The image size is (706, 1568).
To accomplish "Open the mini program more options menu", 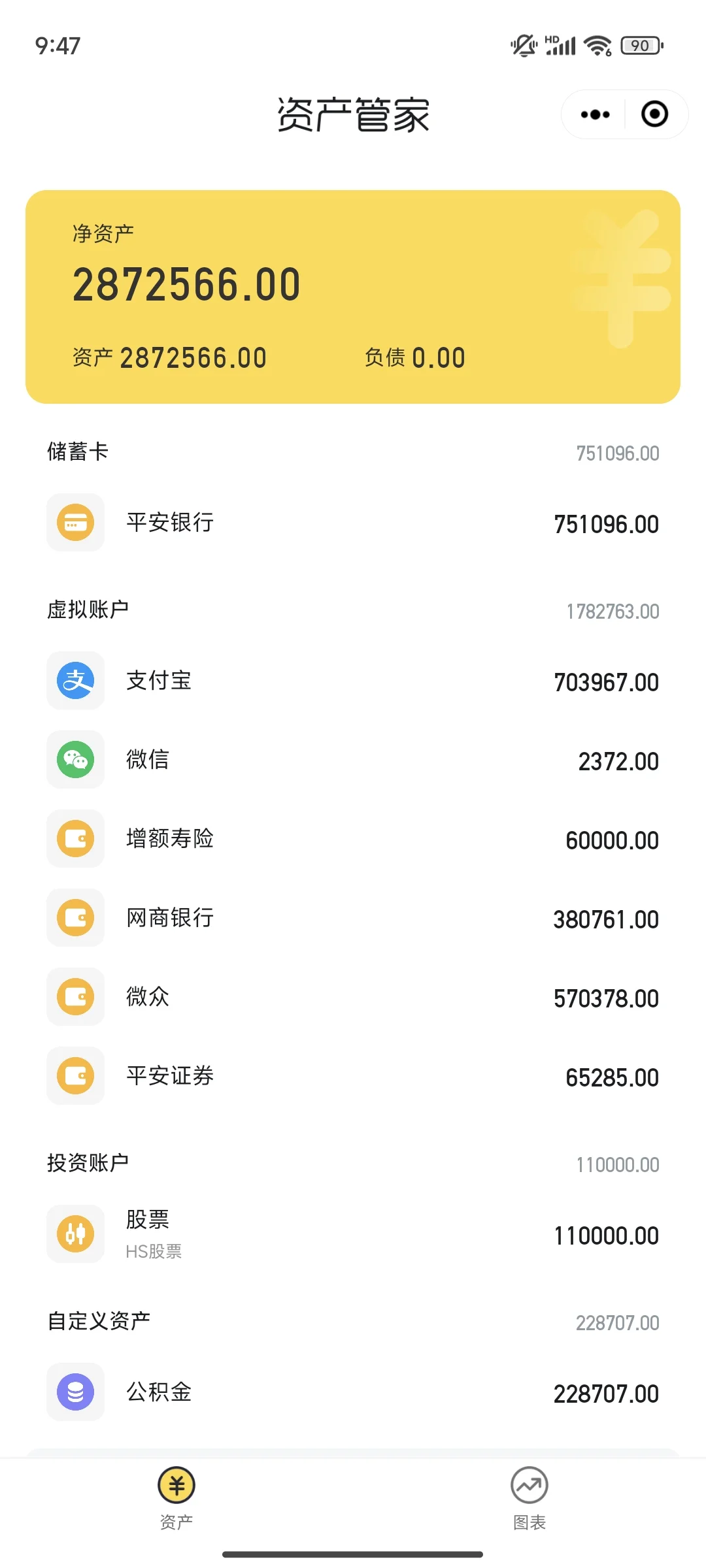I will 595,114.
